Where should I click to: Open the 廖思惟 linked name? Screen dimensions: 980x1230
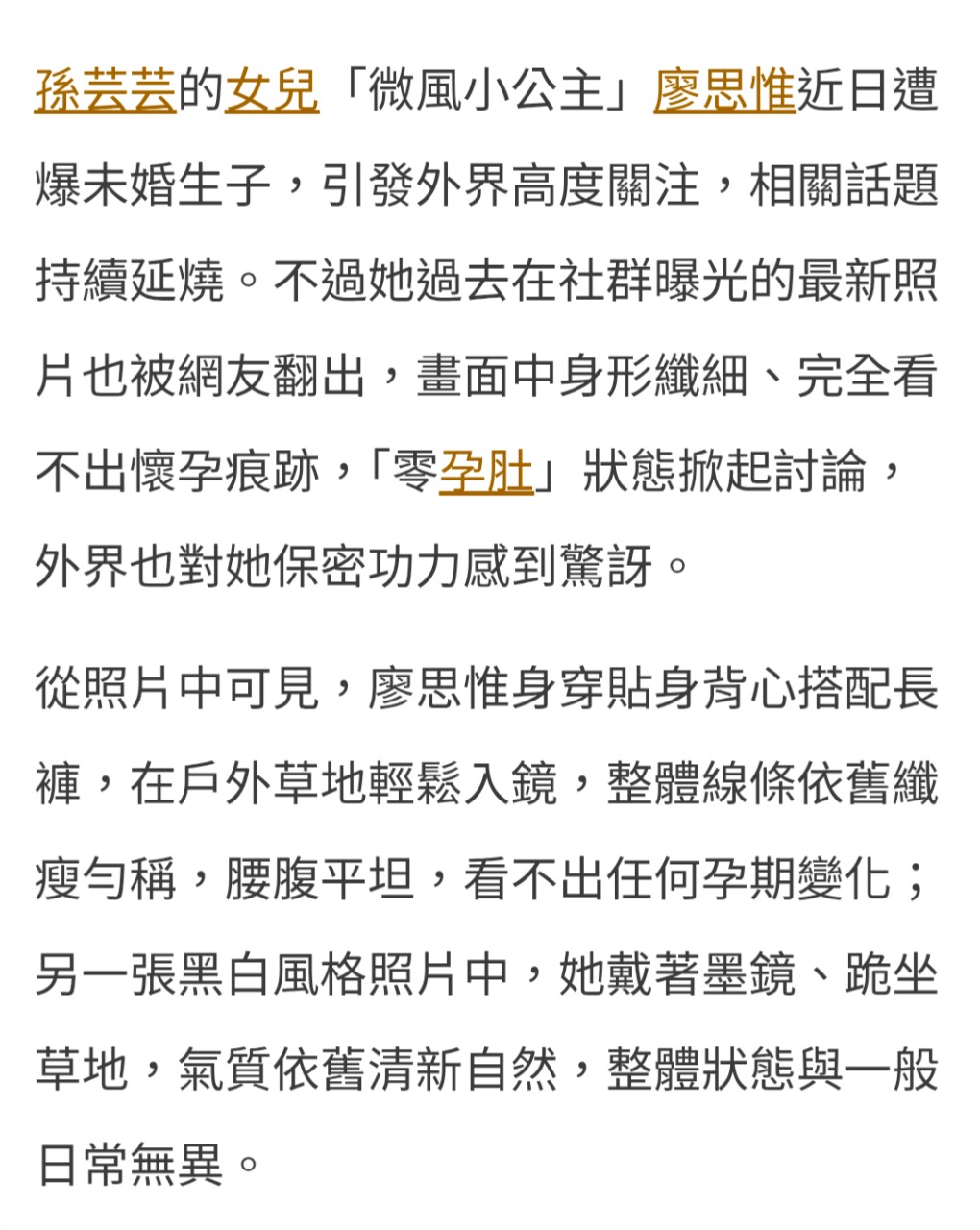[724, 92]
